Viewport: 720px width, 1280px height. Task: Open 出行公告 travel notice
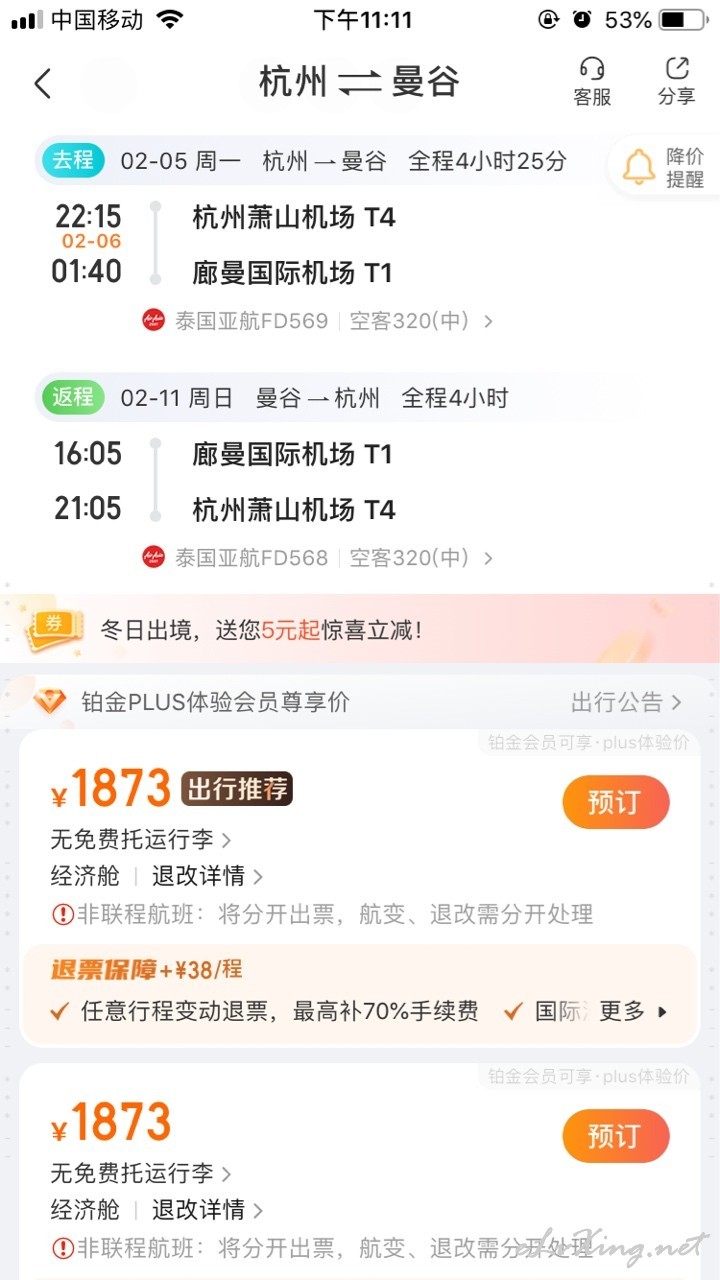click(x=627, y=702)
